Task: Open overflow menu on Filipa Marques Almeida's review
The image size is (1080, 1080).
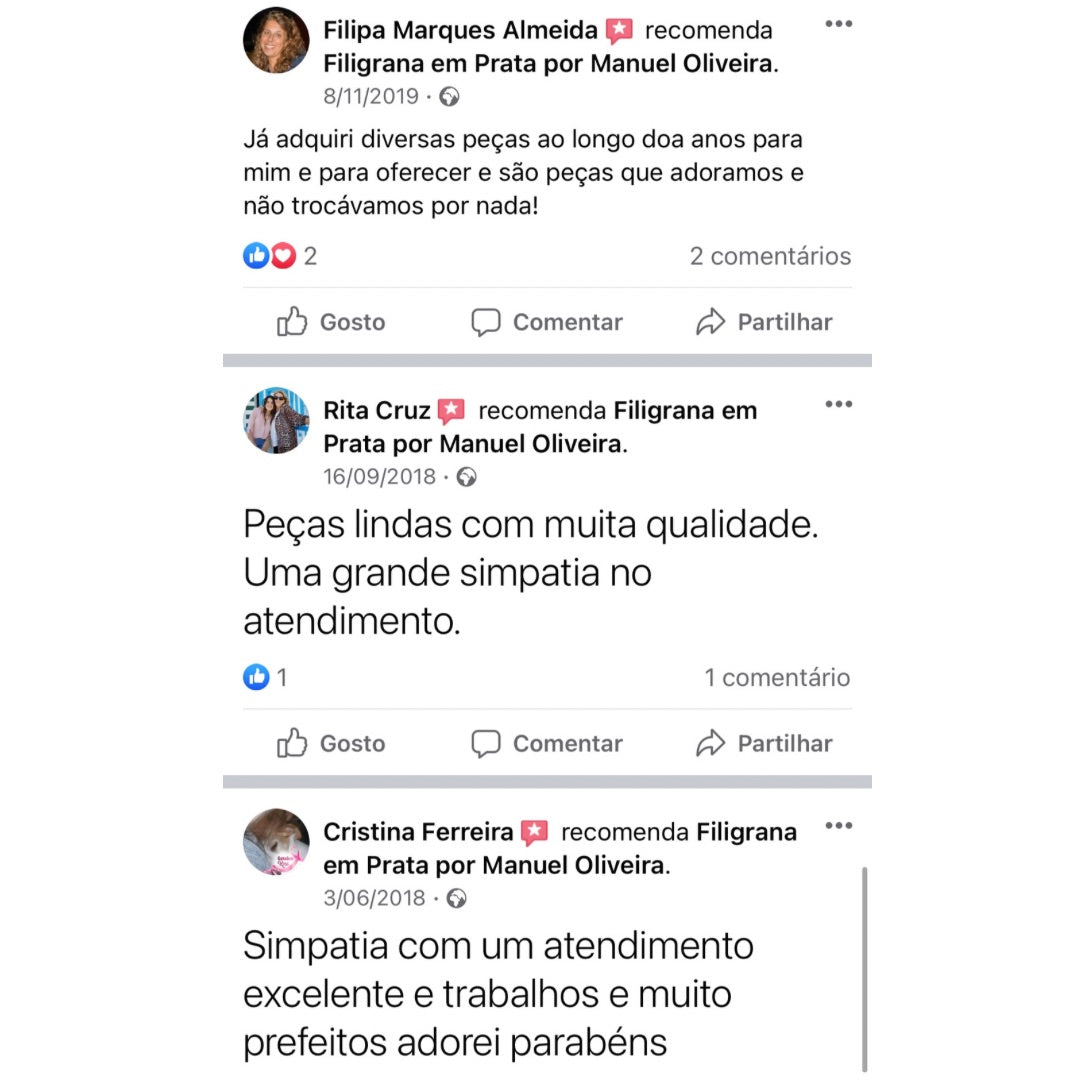Action: [x=838, y=24]
